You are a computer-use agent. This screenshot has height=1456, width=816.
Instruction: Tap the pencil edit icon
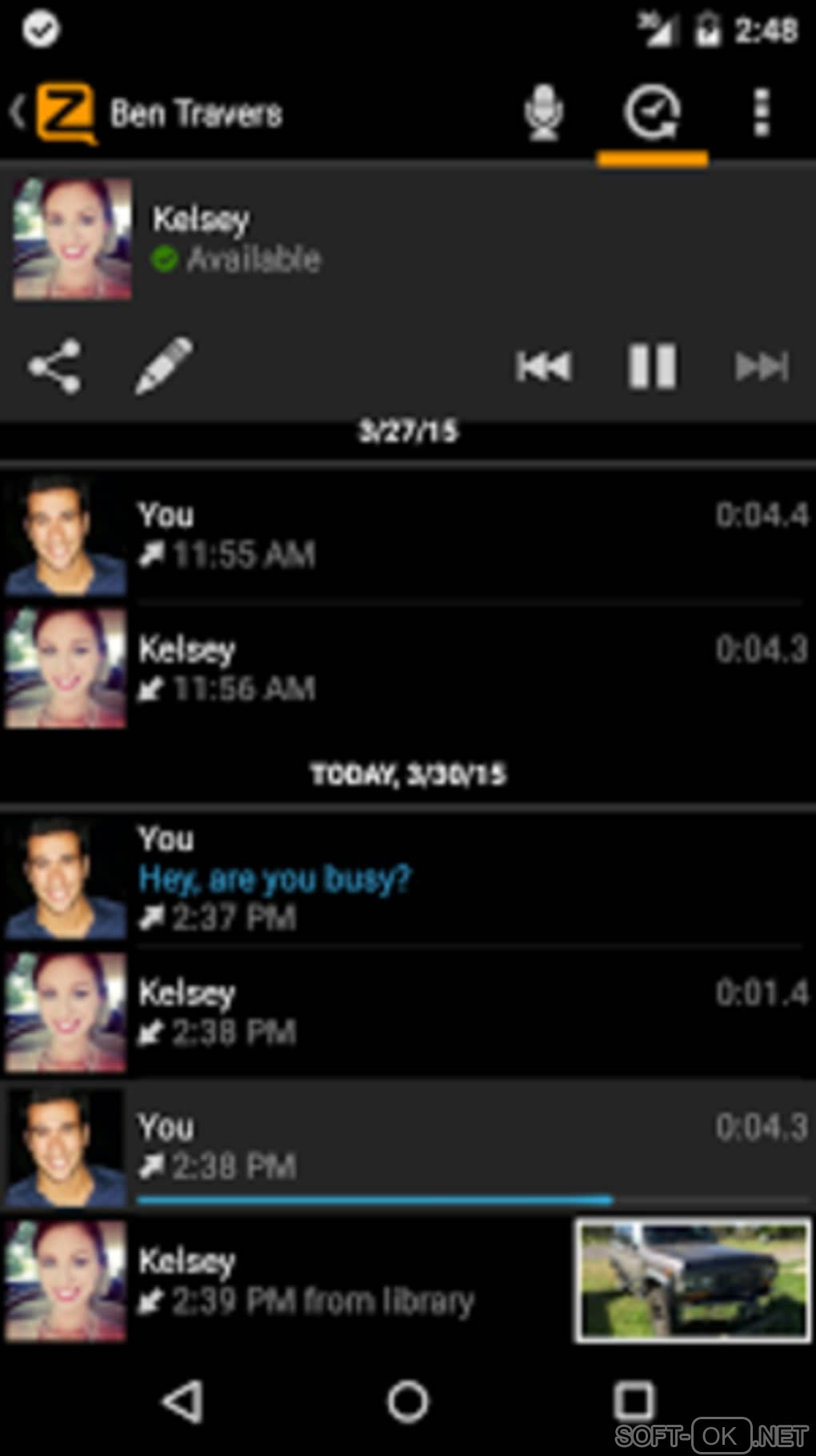pyautogui.click(x=164, y=367)
